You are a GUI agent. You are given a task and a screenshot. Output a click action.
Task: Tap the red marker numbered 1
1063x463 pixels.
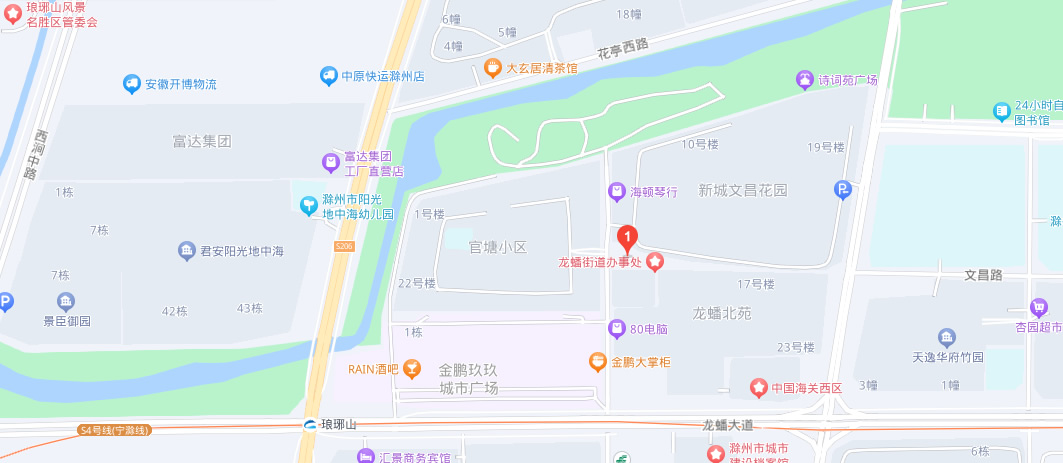[627, 238]
